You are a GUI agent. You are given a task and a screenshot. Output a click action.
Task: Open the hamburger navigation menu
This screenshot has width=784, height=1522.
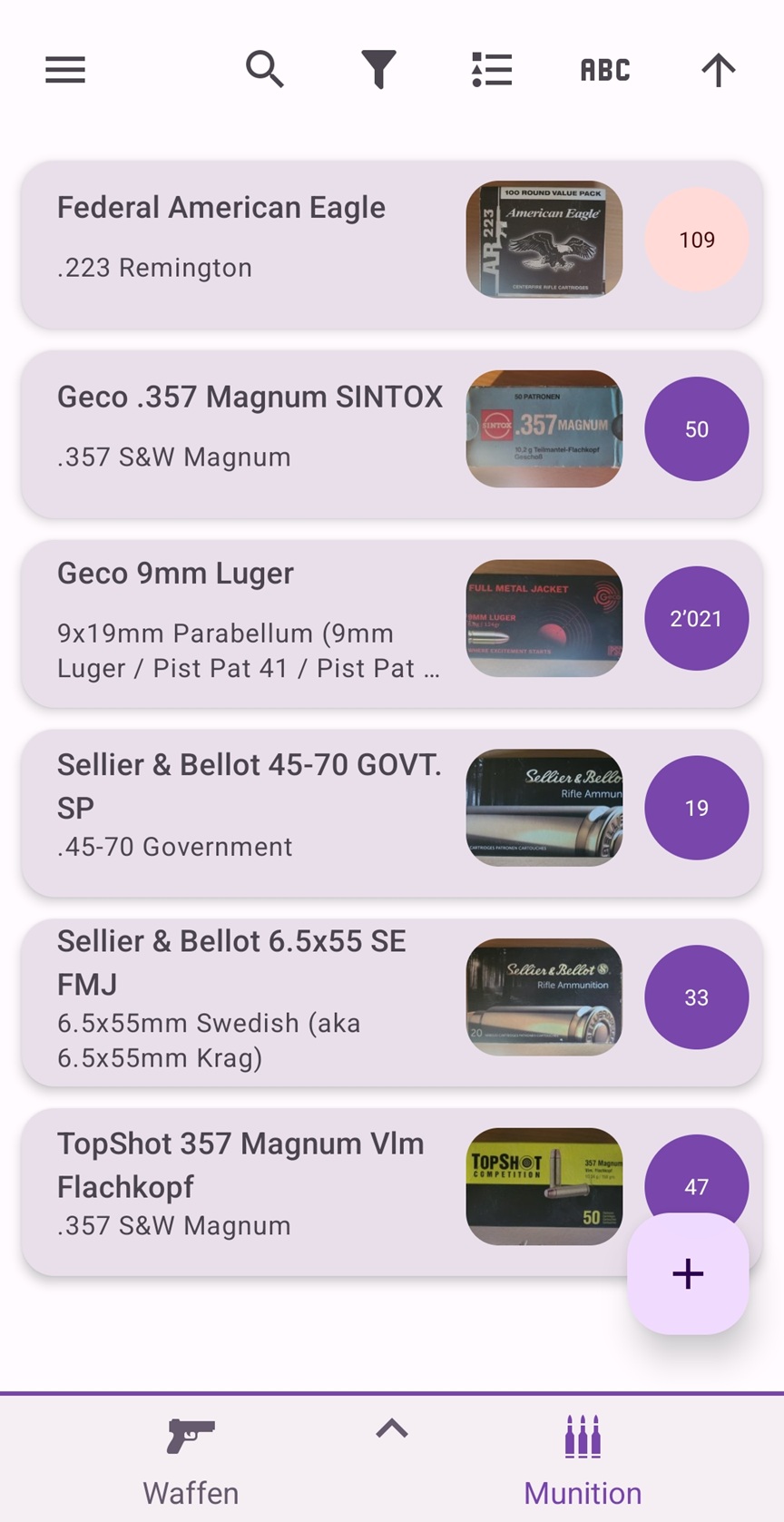[64, 69]
